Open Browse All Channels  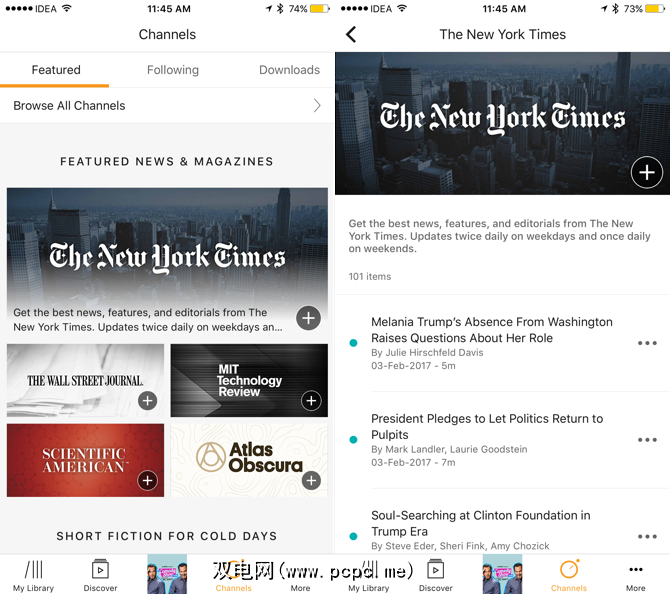[167, 105]
